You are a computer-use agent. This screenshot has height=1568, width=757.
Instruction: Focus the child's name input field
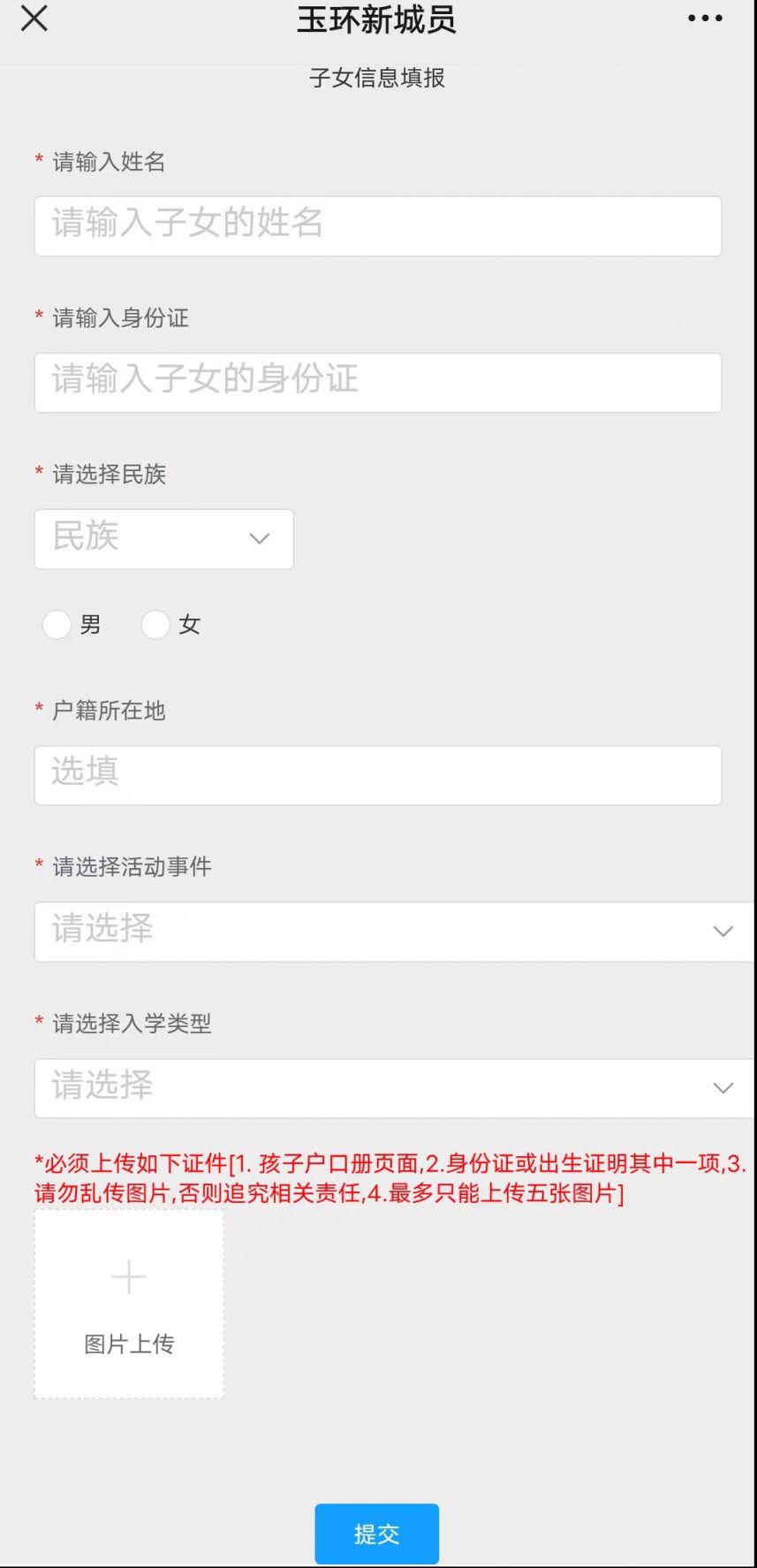tap(377, 226)
